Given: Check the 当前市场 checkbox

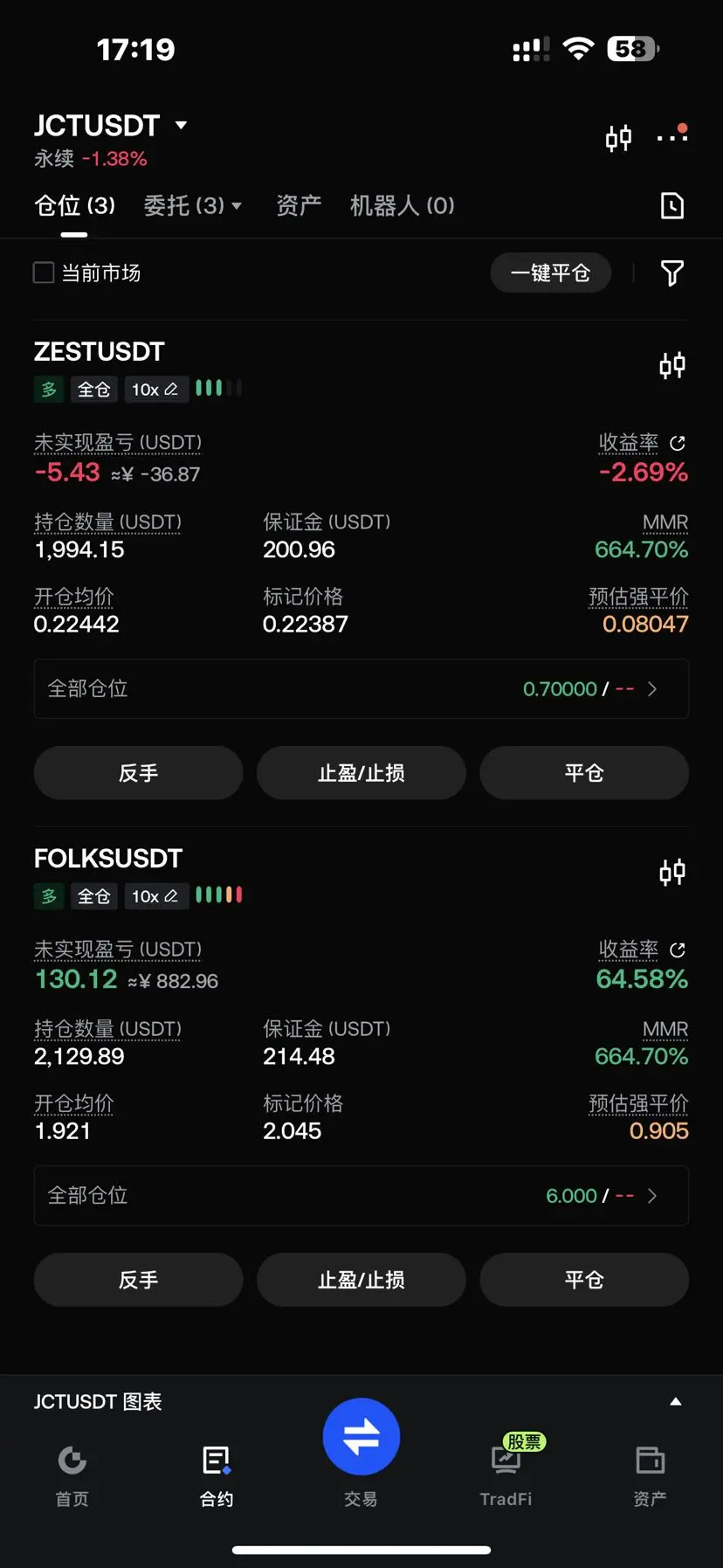Looking at the screenshot, I should click(44, 273).
